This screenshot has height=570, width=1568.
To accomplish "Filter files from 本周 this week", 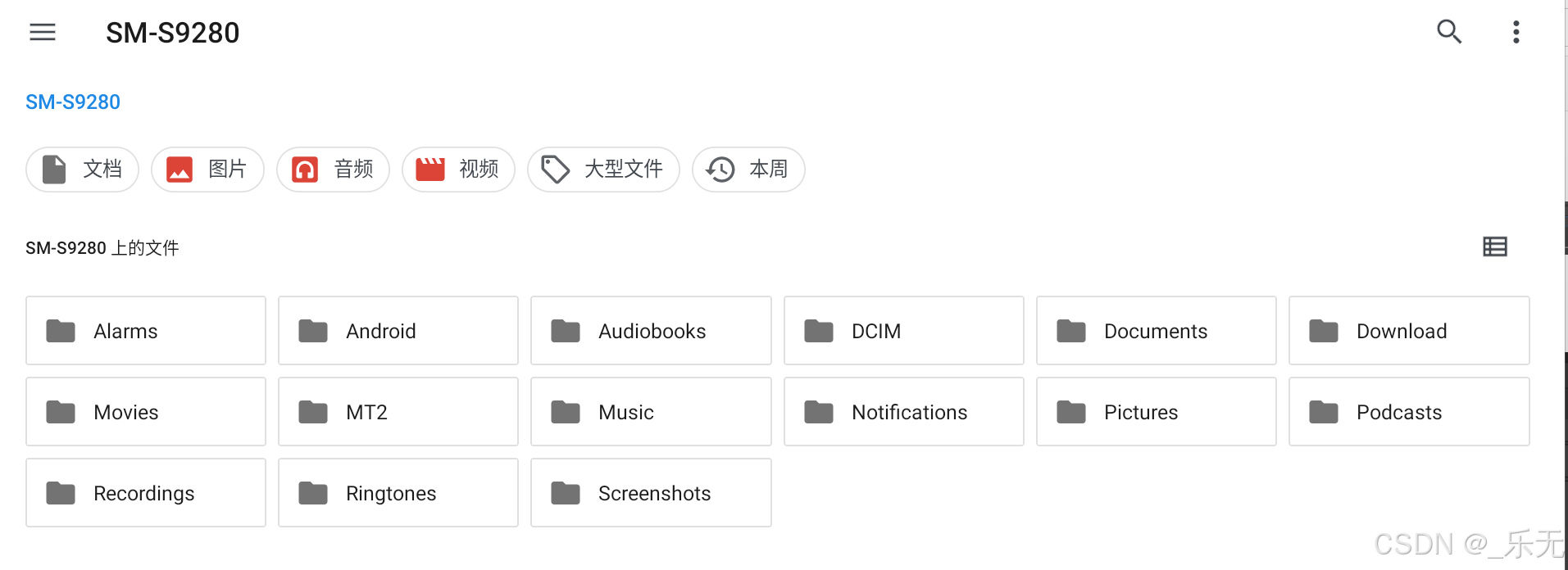I will [x=748, y=170].
